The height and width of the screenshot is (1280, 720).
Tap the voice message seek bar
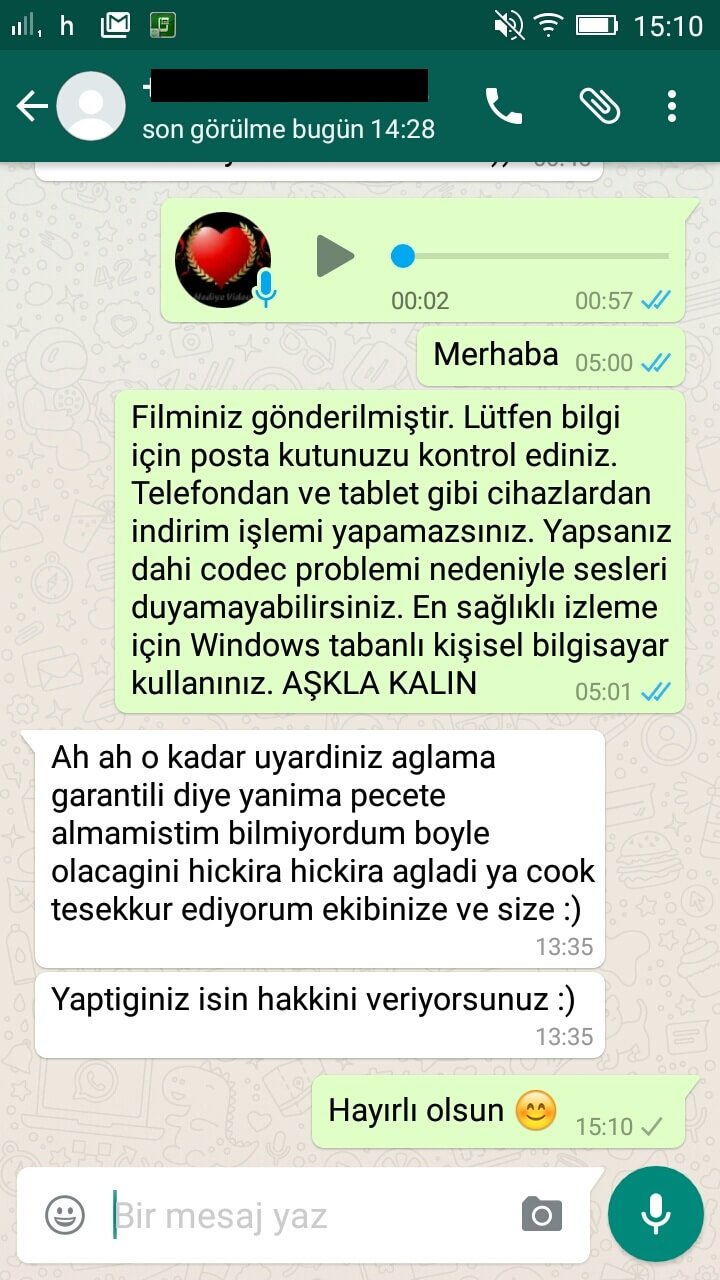(x=530, y=257)
